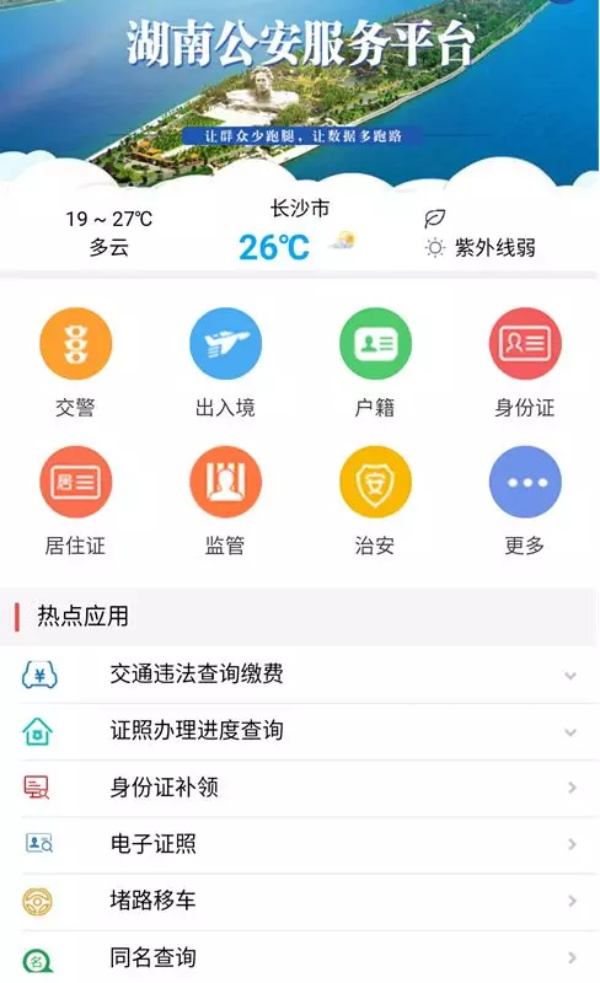Open the 出入境 entry-exit service
Image resolution: width=600 pixels, height=983 pixels.
coord(225,344)
